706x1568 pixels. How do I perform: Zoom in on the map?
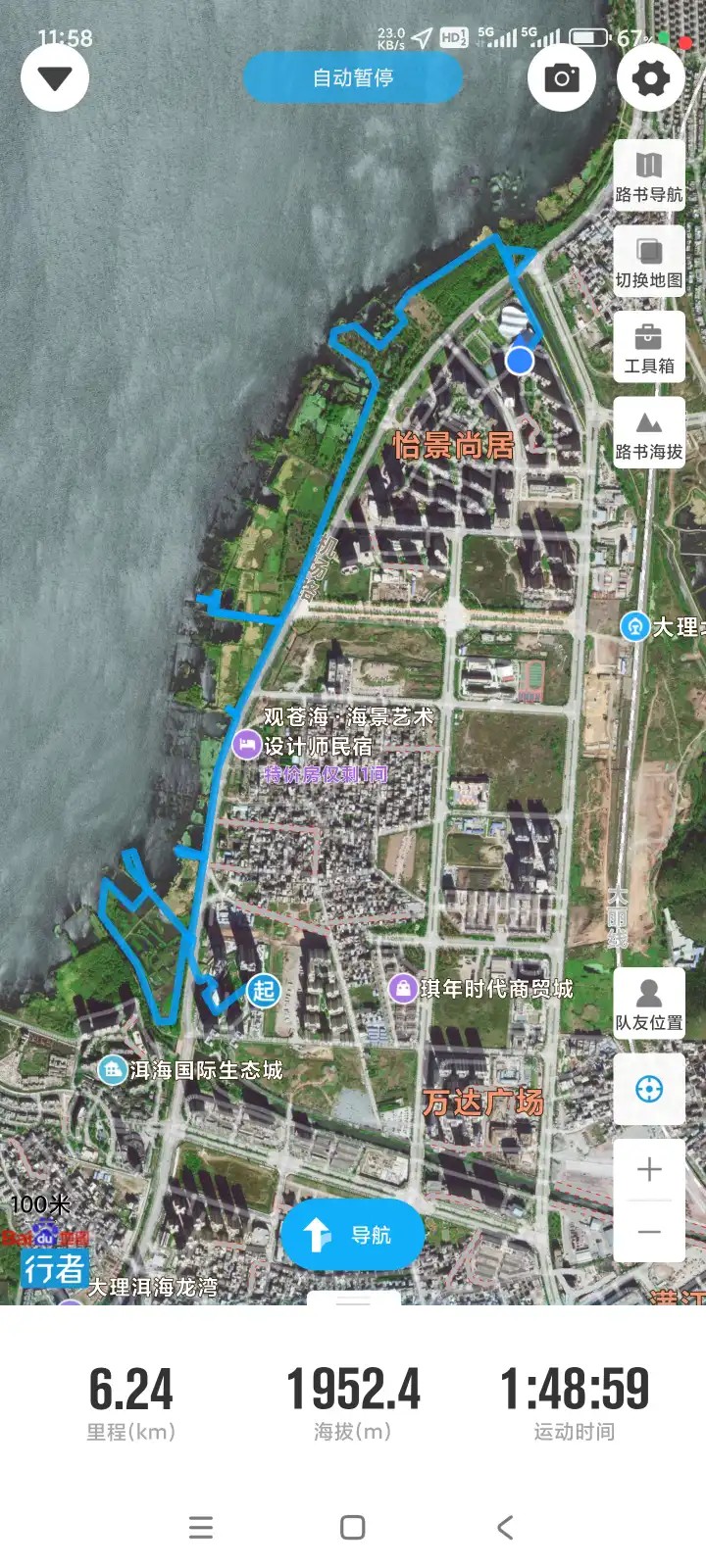point(649,1169)
